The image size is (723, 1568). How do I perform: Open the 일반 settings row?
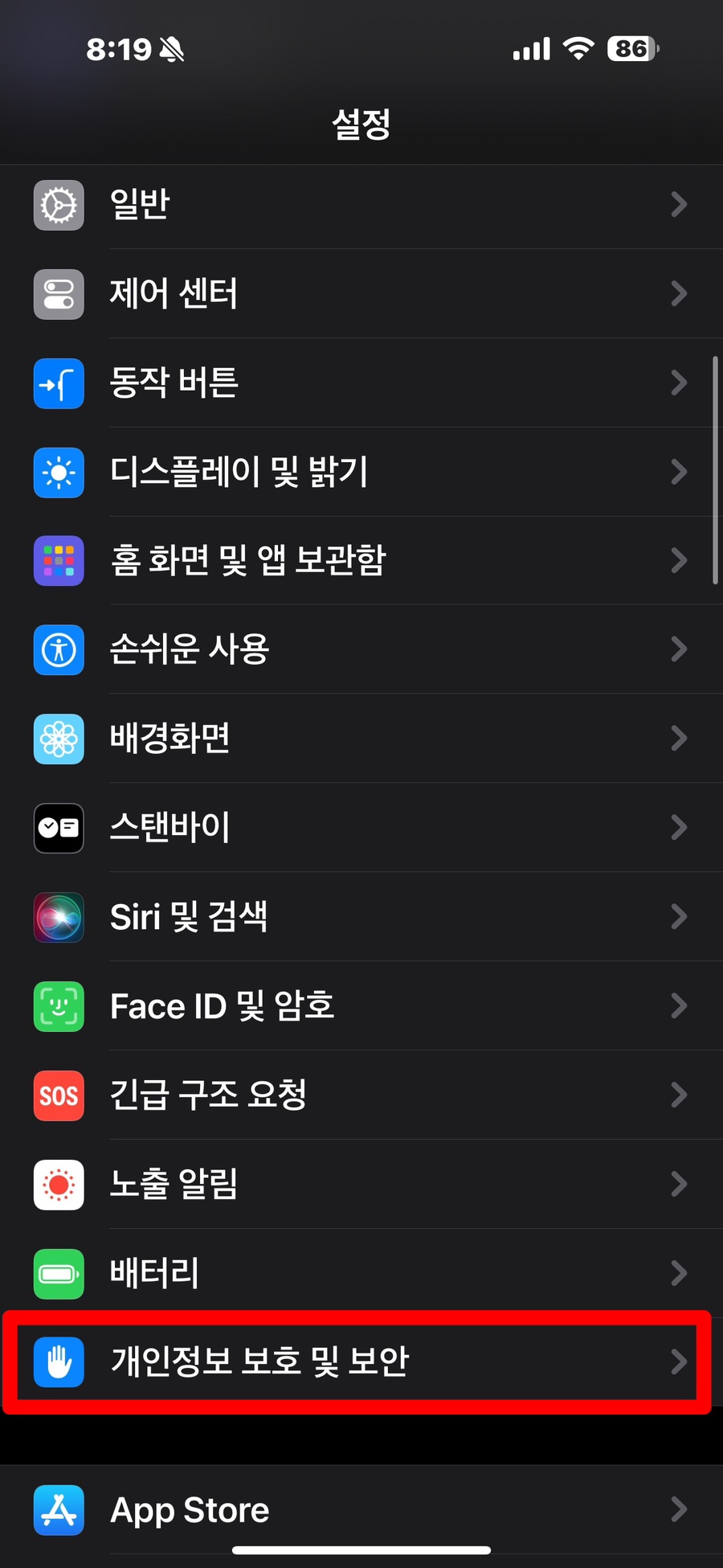[361, 205]
